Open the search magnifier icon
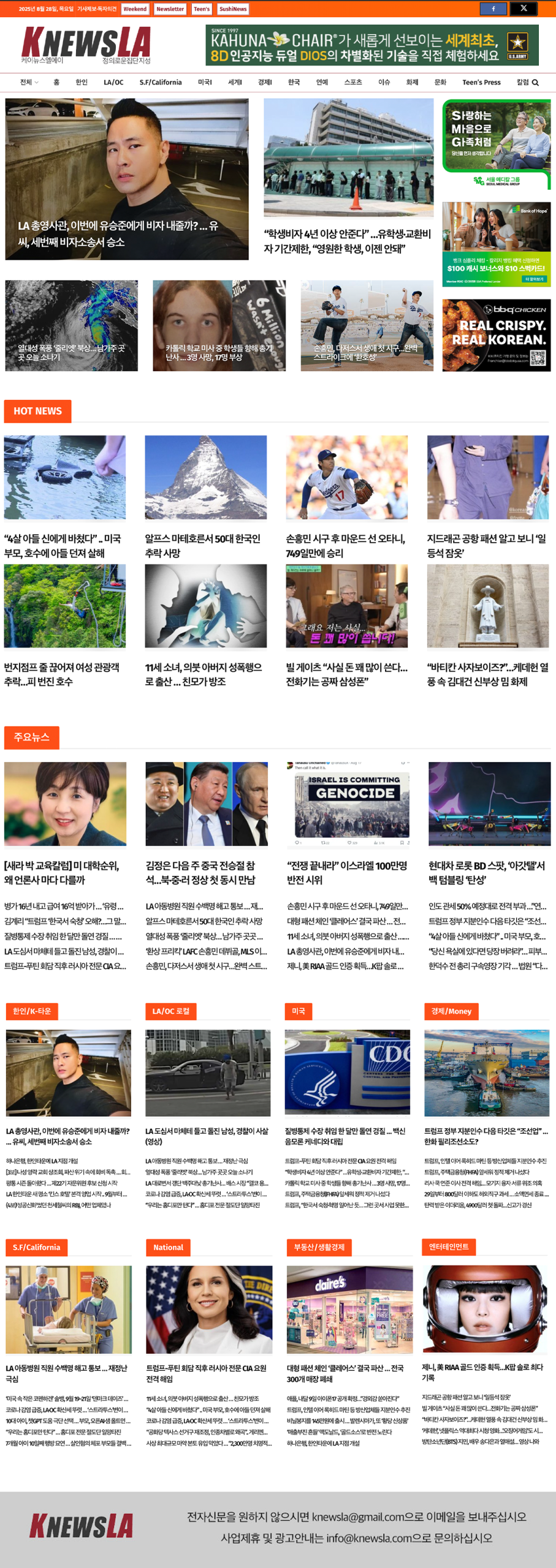The width and height of the screenshot is (556, 1568). (x=535, y=83)
